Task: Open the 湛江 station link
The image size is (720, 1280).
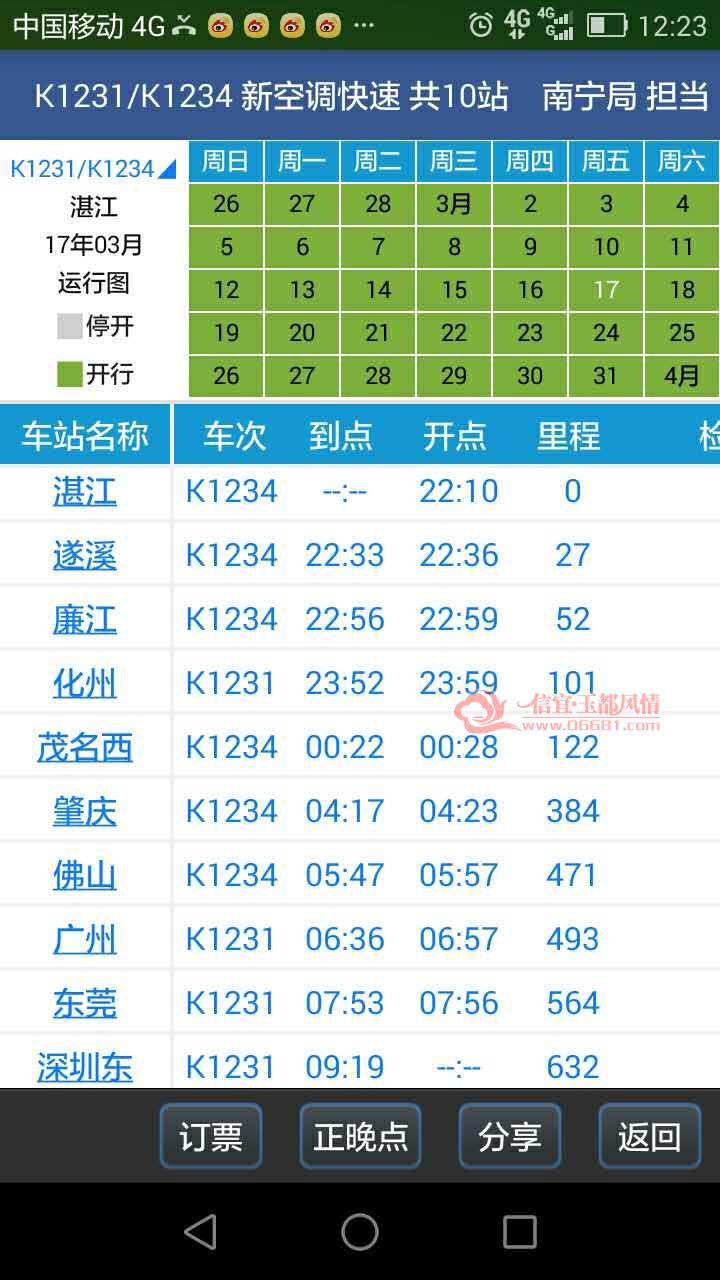Action: tap(85, 491)
